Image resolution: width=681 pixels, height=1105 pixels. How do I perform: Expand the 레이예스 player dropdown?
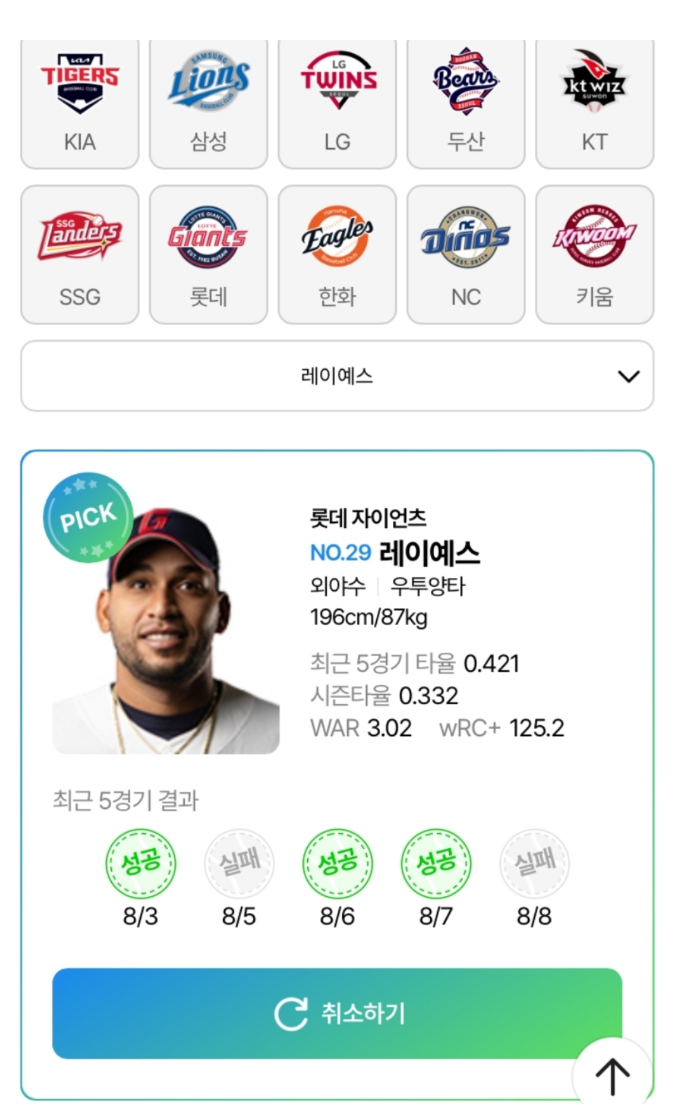[337, 376]
